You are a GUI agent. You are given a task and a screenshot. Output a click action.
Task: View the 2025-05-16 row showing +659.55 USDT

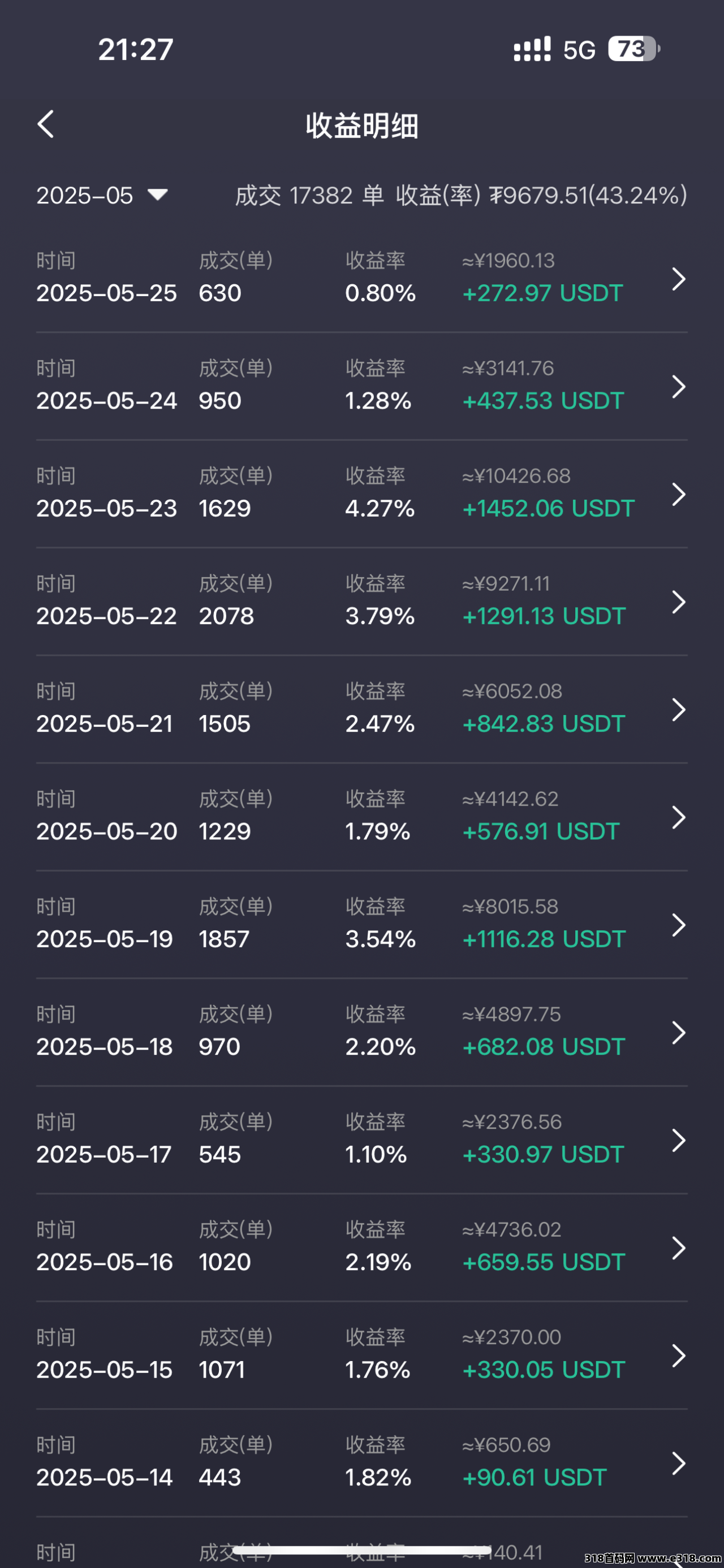click(361, 1249)
